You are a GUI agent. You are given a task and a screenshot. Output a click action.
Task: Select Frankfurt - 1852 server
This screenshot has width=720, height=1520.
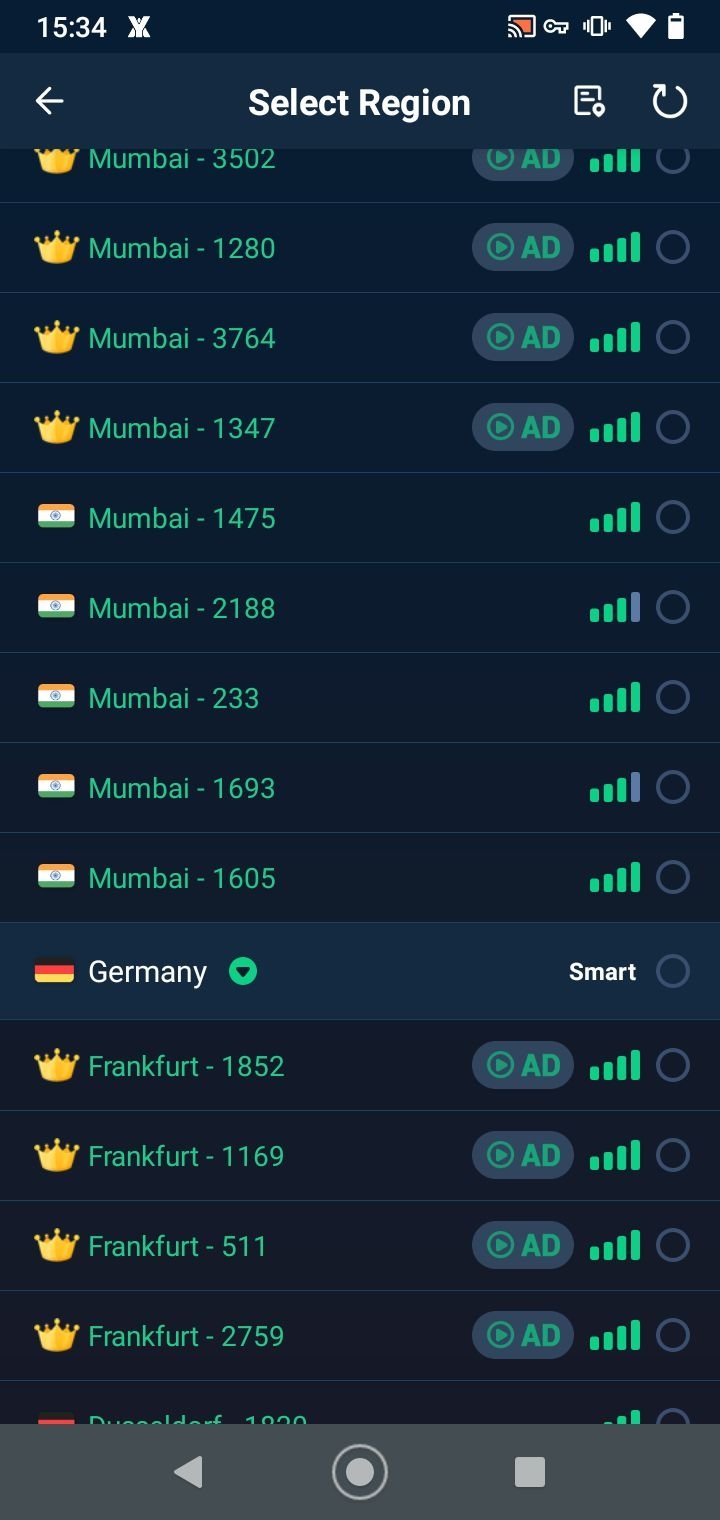pyautogui.click(x=360, y=1066)
